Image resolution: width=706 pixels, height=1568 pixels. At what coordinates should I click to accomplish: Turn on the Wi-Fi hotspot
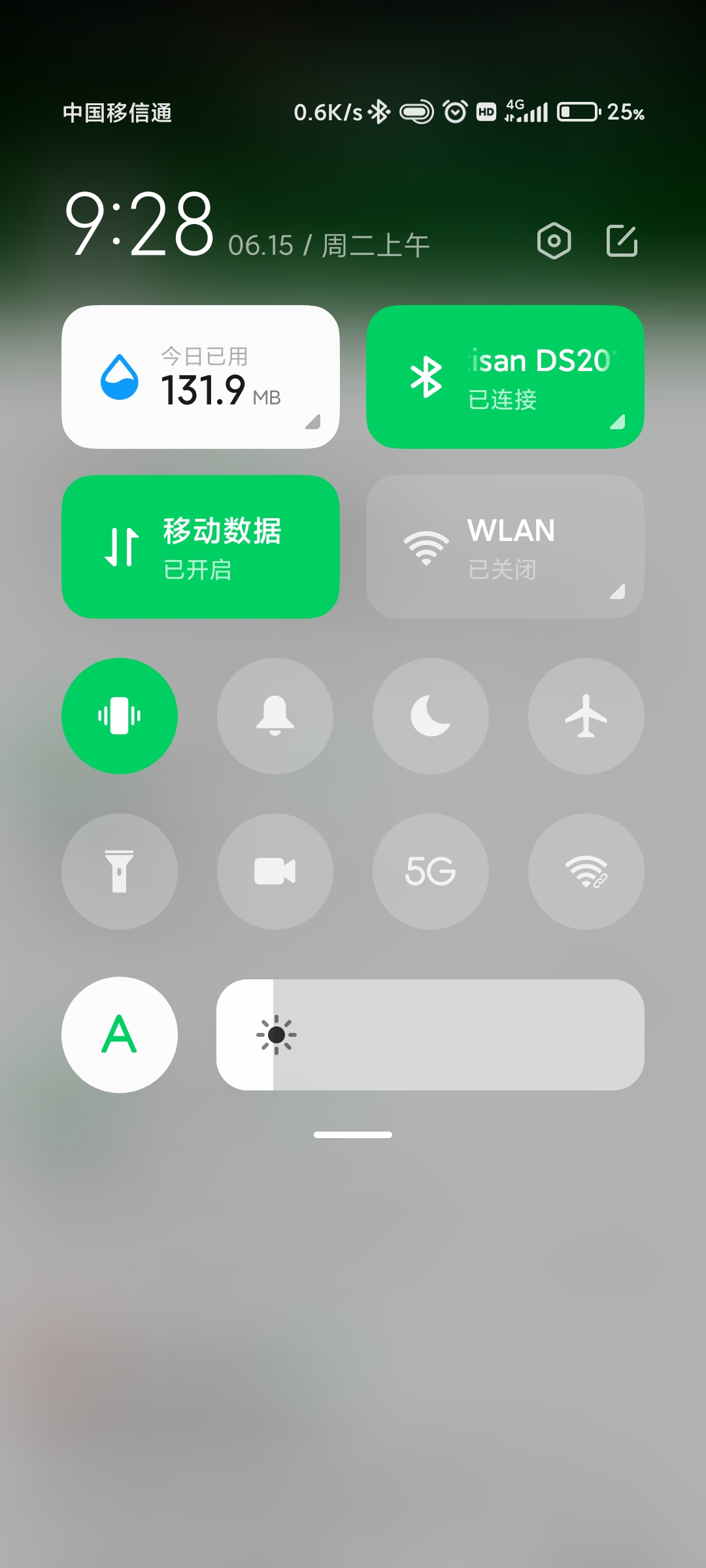(x=586, y=872)
